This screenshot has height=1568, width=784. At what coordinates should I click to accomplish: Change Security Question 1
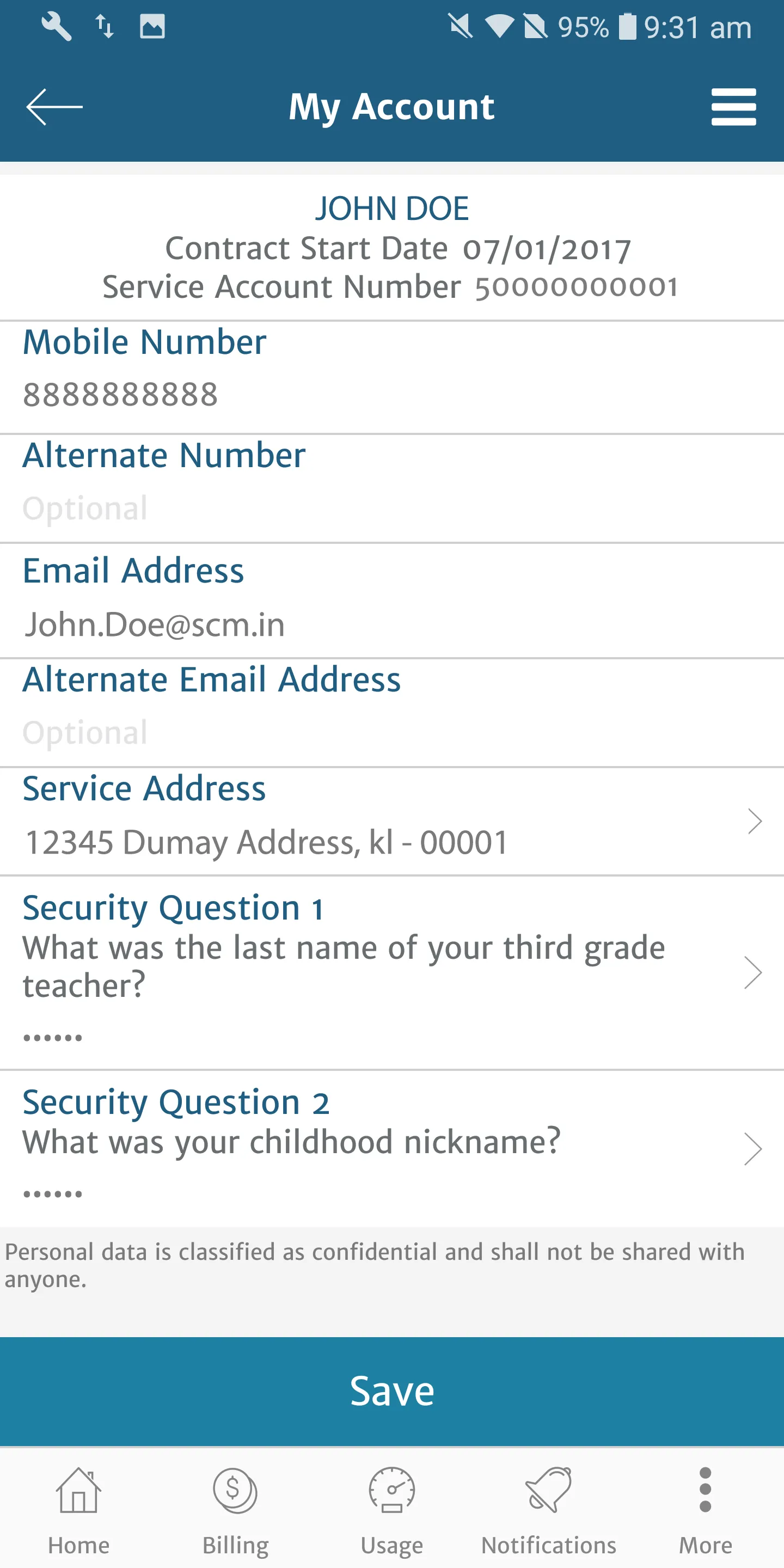coord(390,971)
